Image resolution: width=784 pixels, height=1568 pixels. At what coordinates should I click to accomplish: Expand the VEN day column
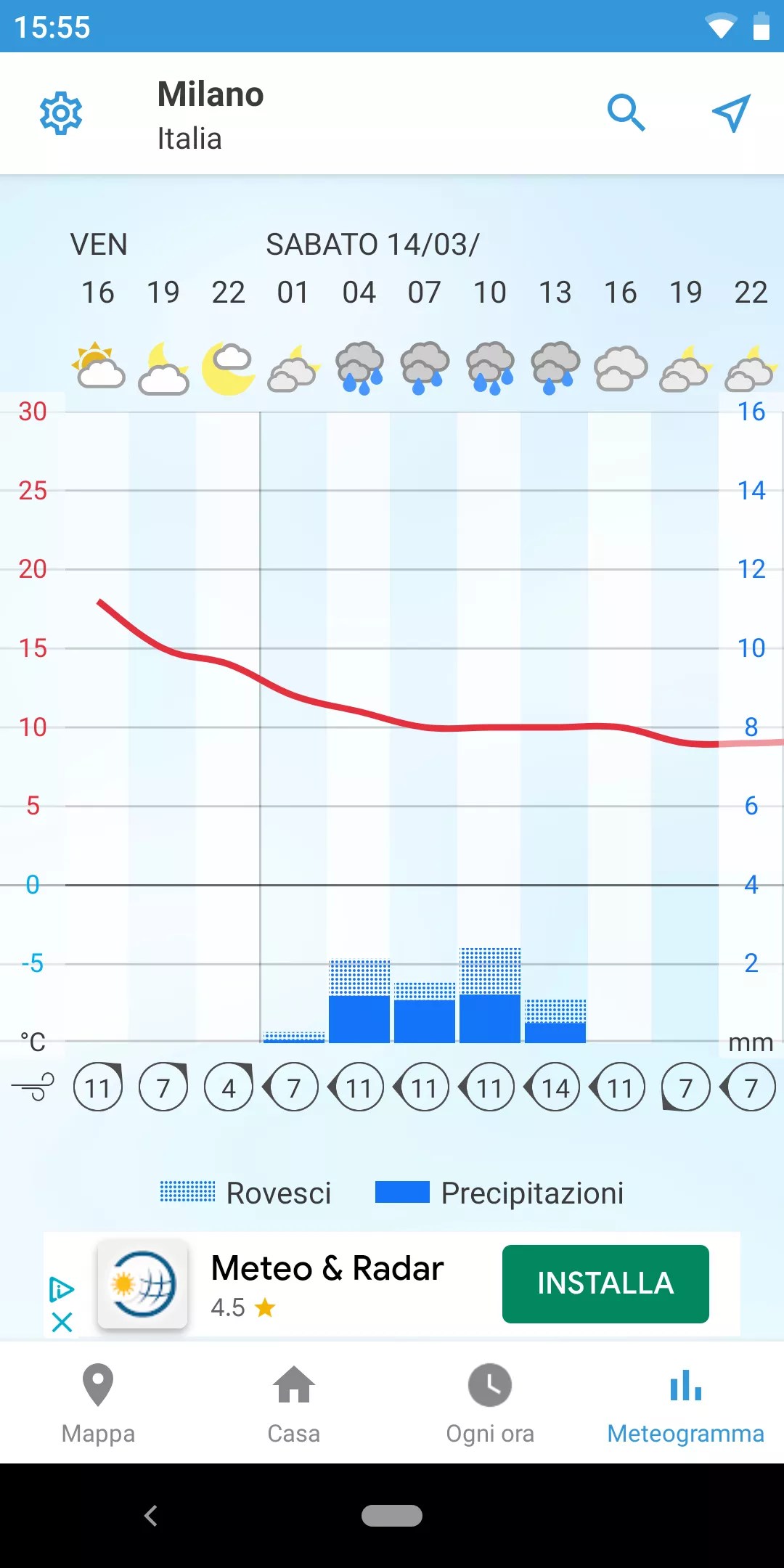click(x=99, y=245)
